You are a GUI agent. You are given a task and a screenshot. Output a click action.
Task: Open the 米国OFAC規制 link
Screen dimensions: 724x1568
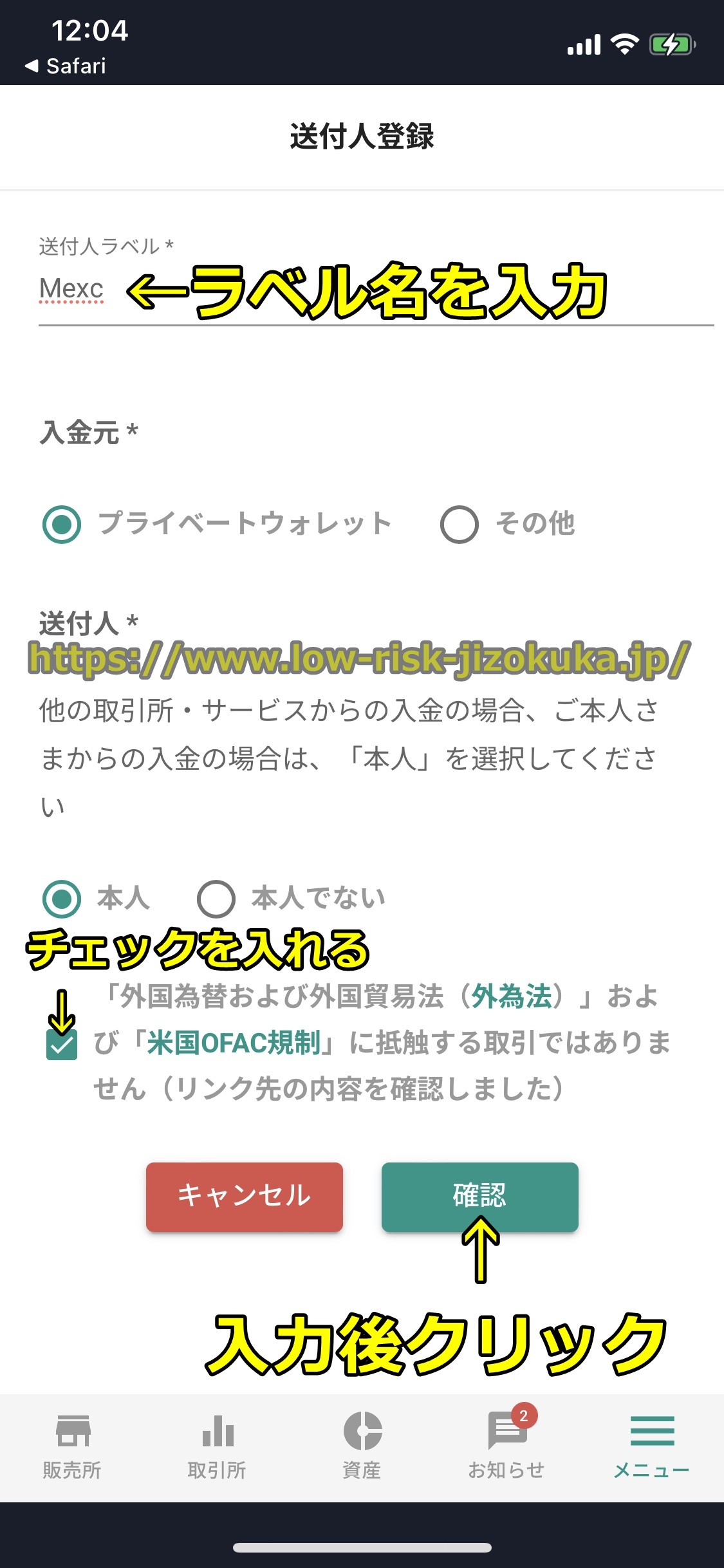tap(234, 1043)
